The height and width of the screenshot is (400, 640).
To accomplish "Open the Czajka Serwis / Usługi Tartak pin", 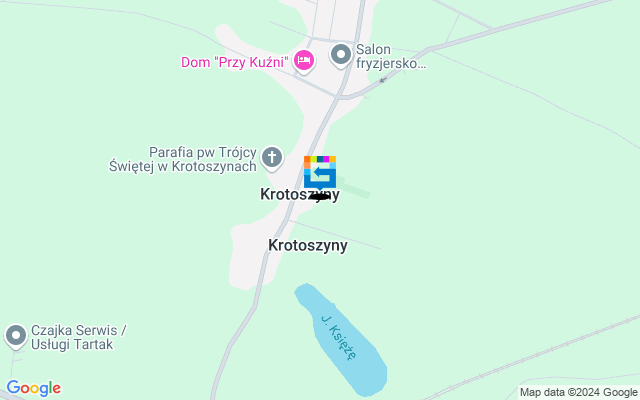I will coord(16,336).
